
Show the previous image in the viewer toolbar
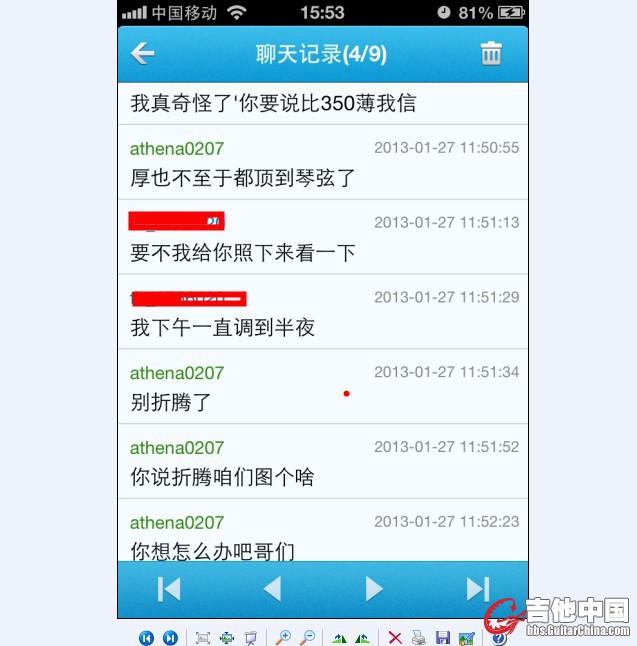tap(146, 637)
